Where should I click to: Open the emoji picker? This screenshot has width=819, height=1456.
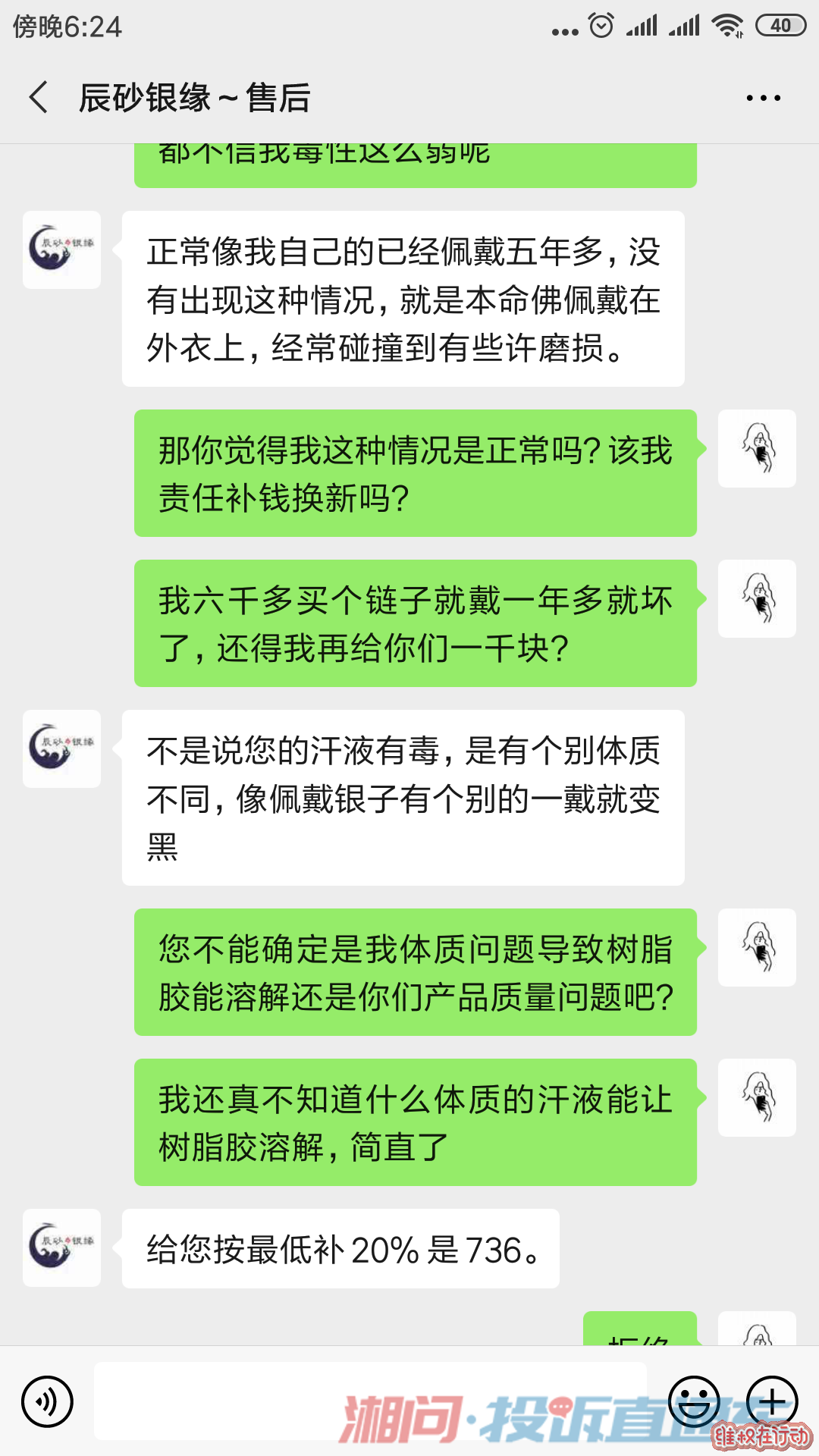[x=694, y=1401]
